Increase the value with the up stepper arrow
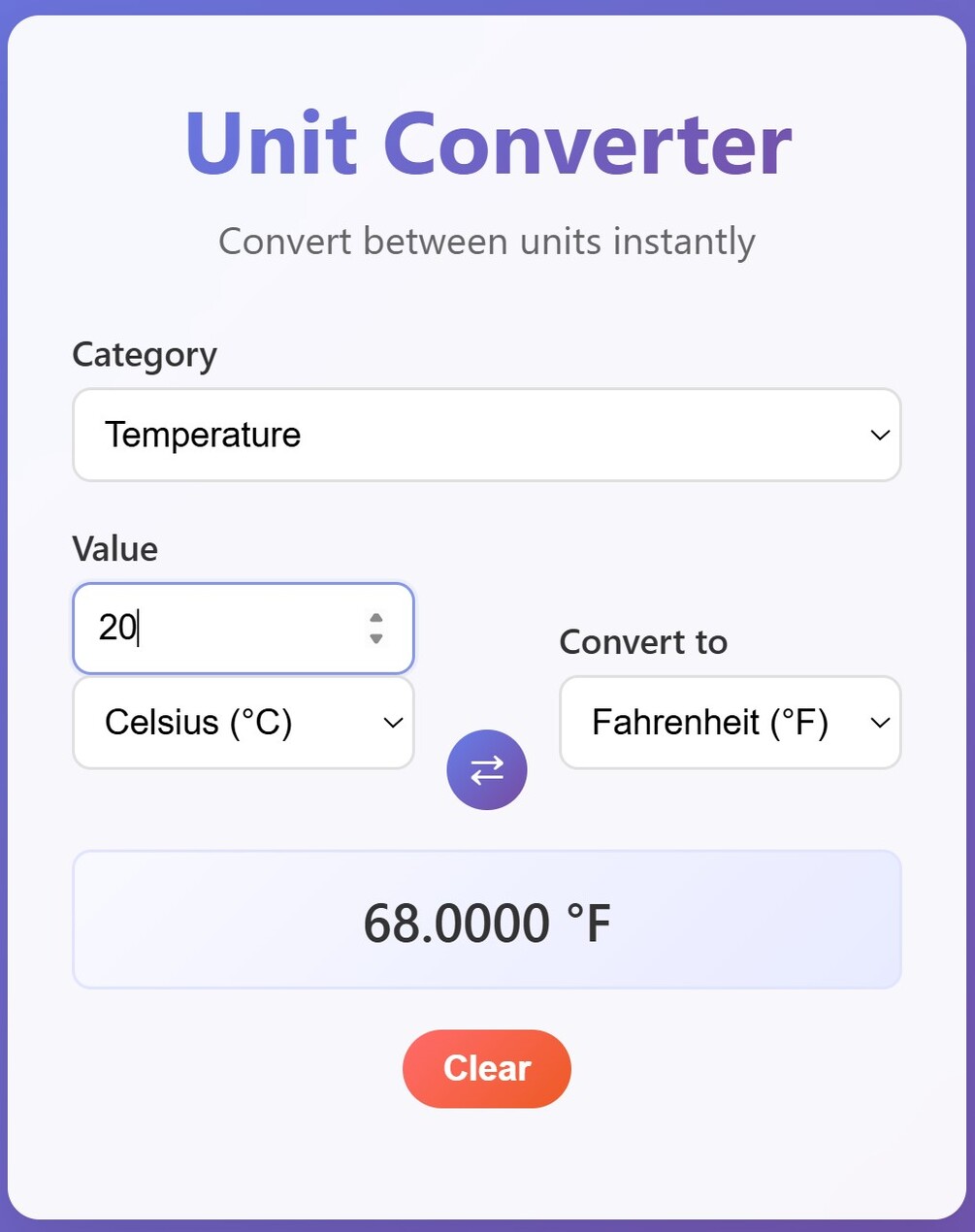The width and height of the screenshot is (975, 1232). coord(376,618)
